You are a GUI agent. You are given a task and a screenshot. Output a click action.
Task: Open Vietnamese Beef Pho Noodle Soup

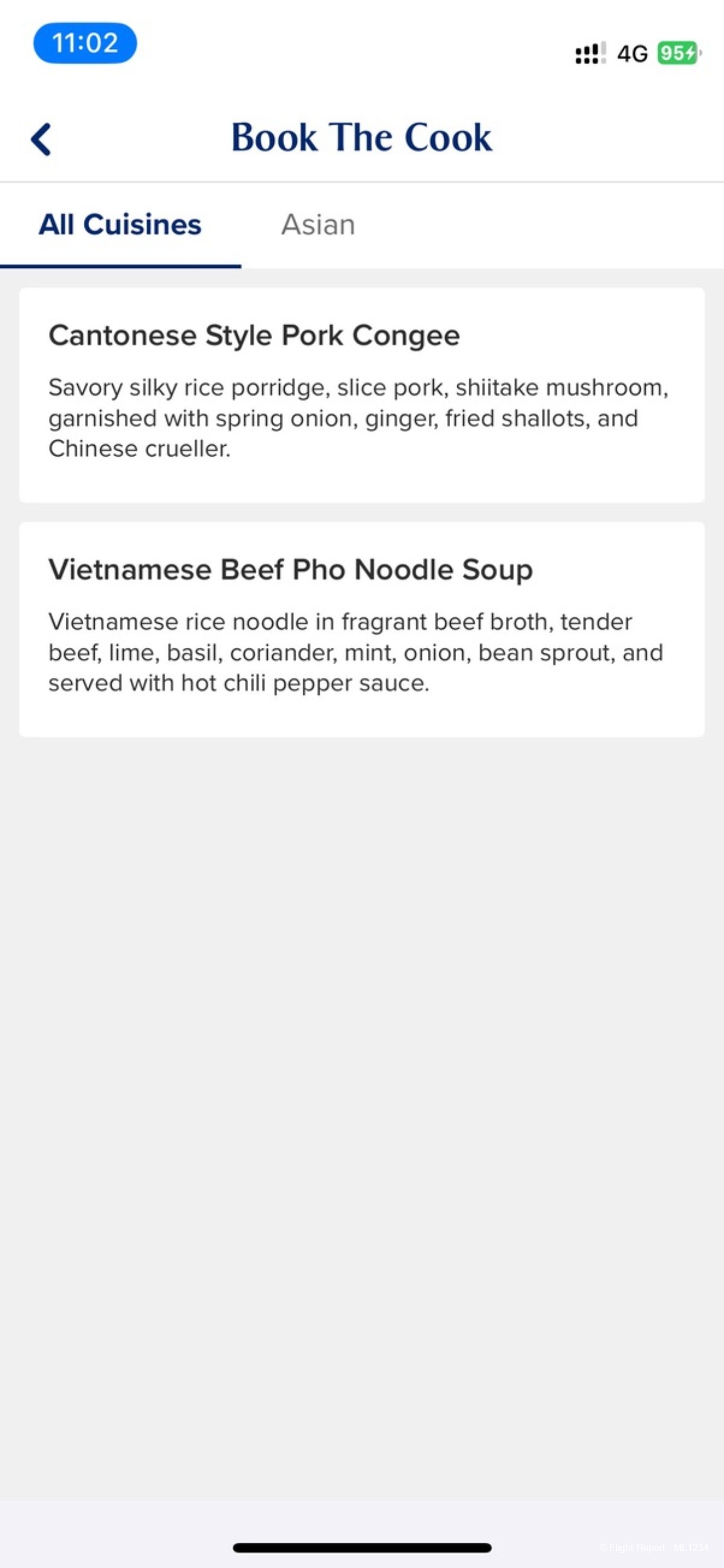point(361,629)
